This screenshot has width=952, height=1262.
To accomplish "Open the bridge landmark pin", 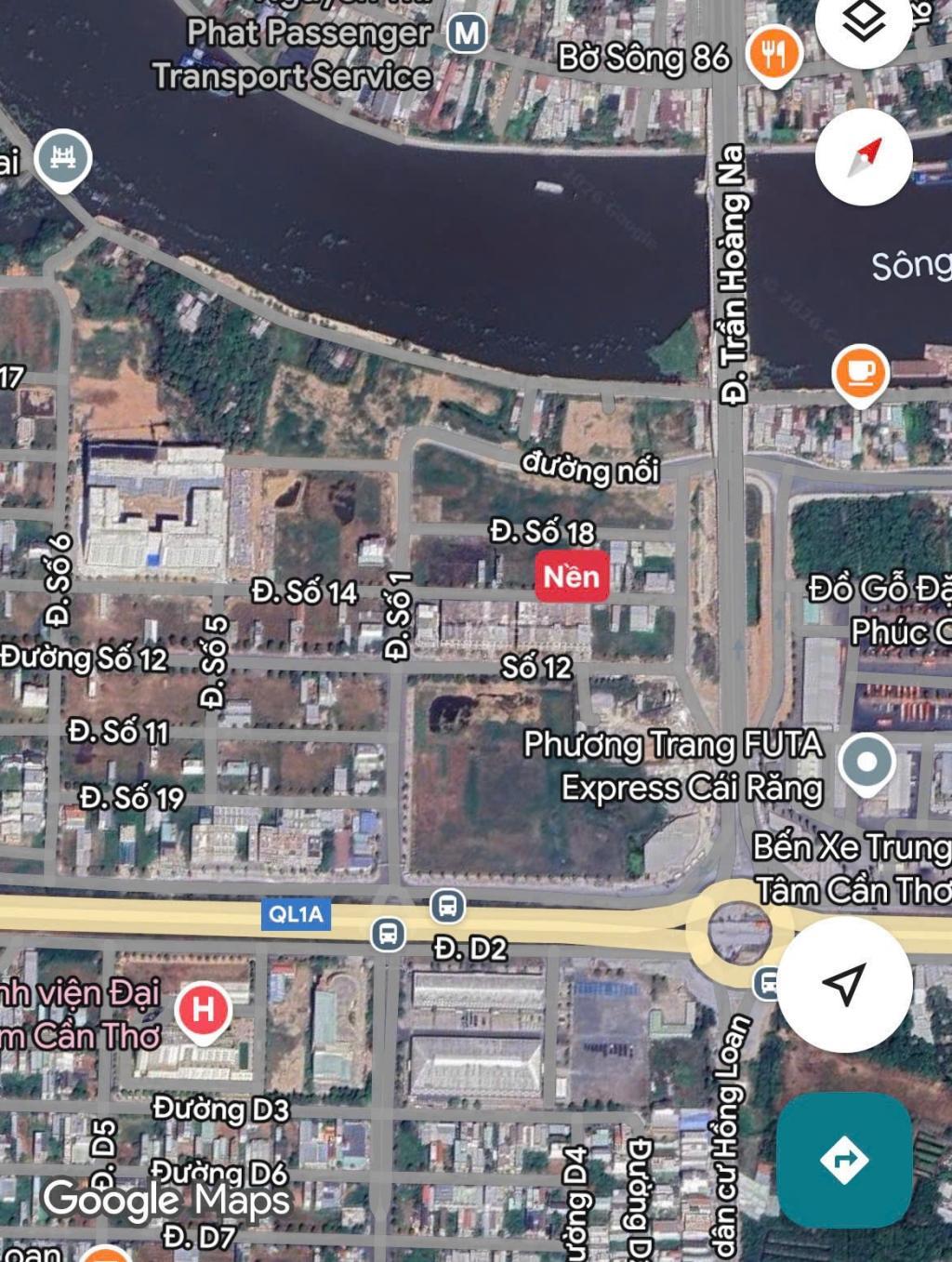I will pos(63,157).
